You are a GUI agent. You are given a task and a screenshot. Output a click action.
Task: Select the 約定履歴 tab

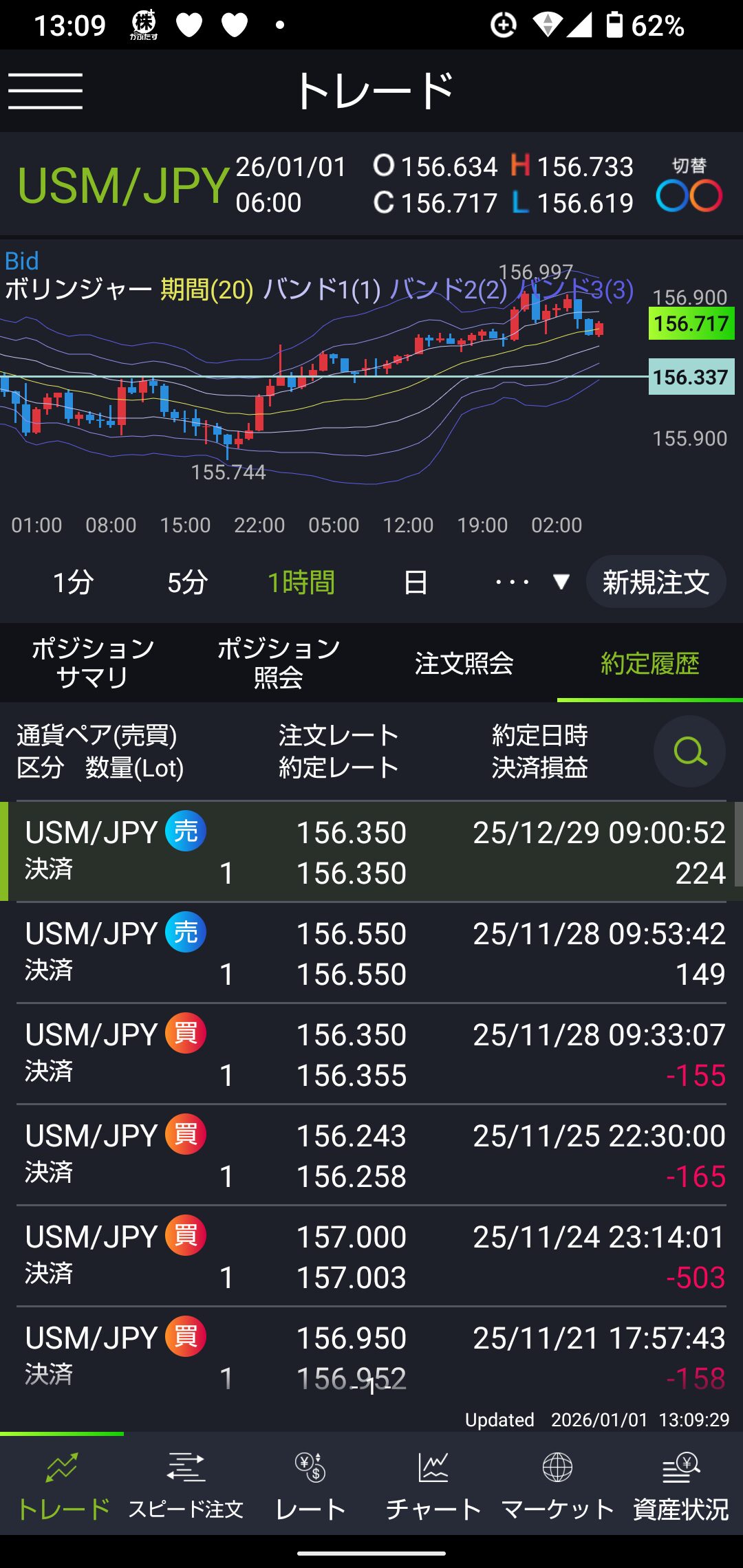pos(649,663)
